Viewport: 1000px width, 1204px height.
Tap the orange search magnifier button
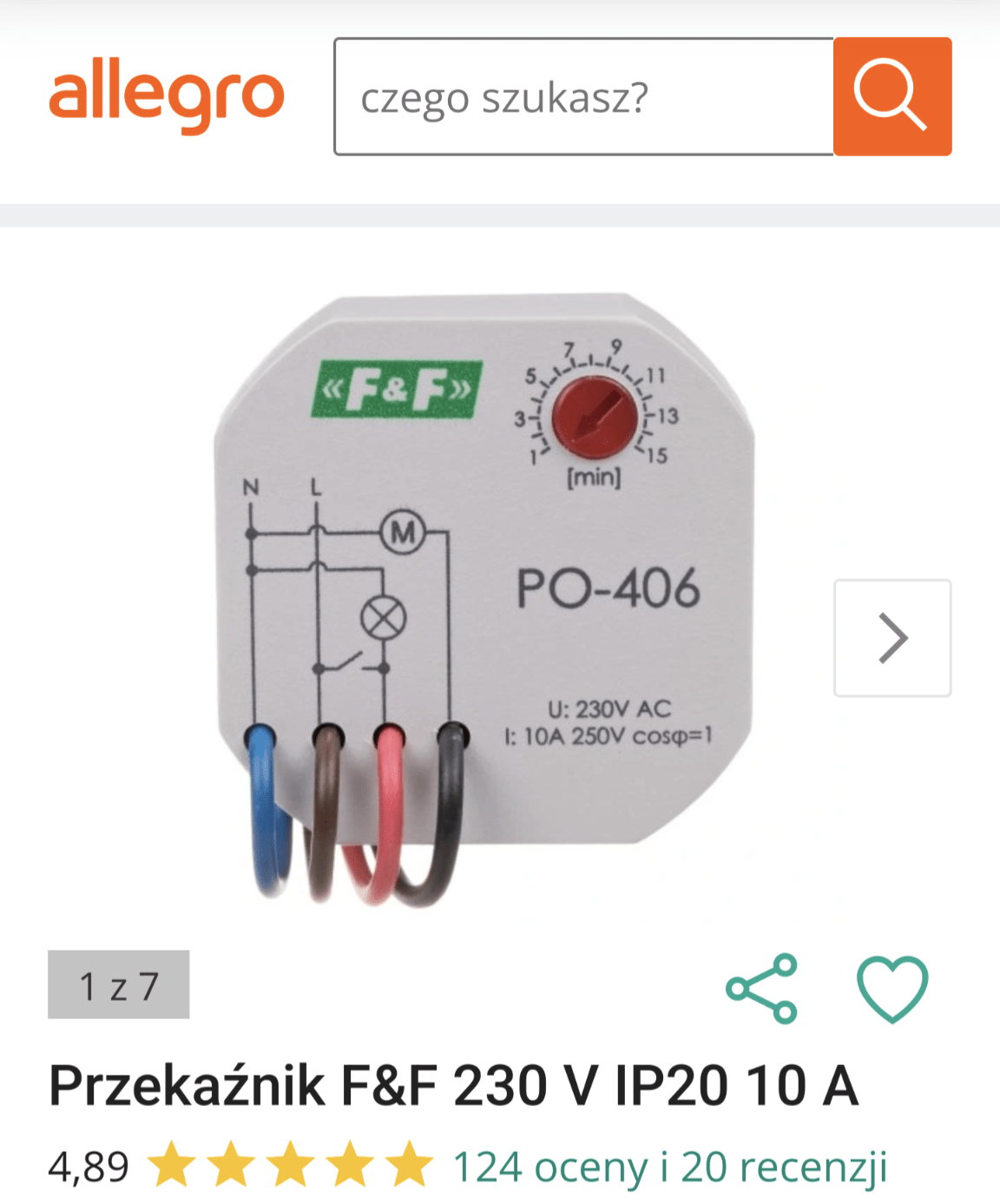(x=891, y=96)
